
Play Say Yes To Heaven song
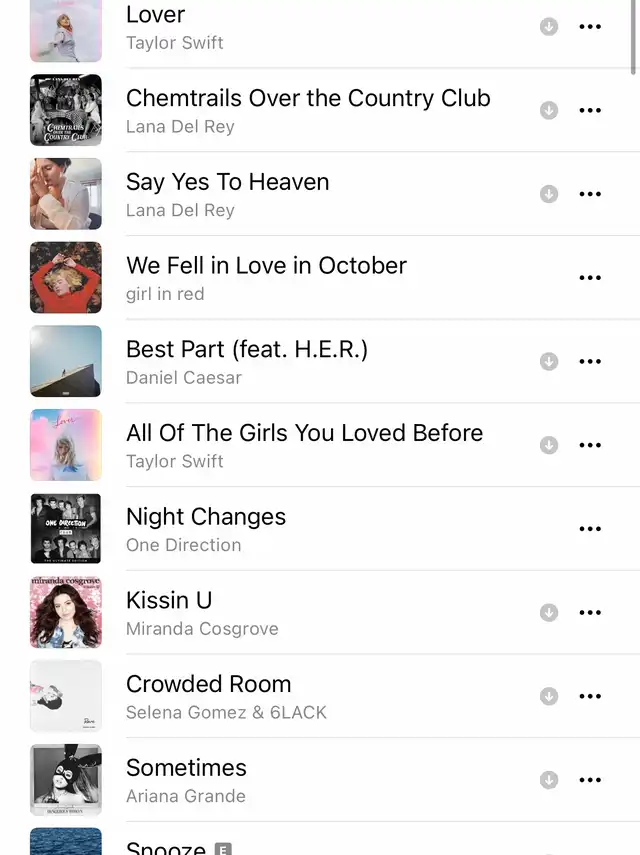click(x=228, y=183)
